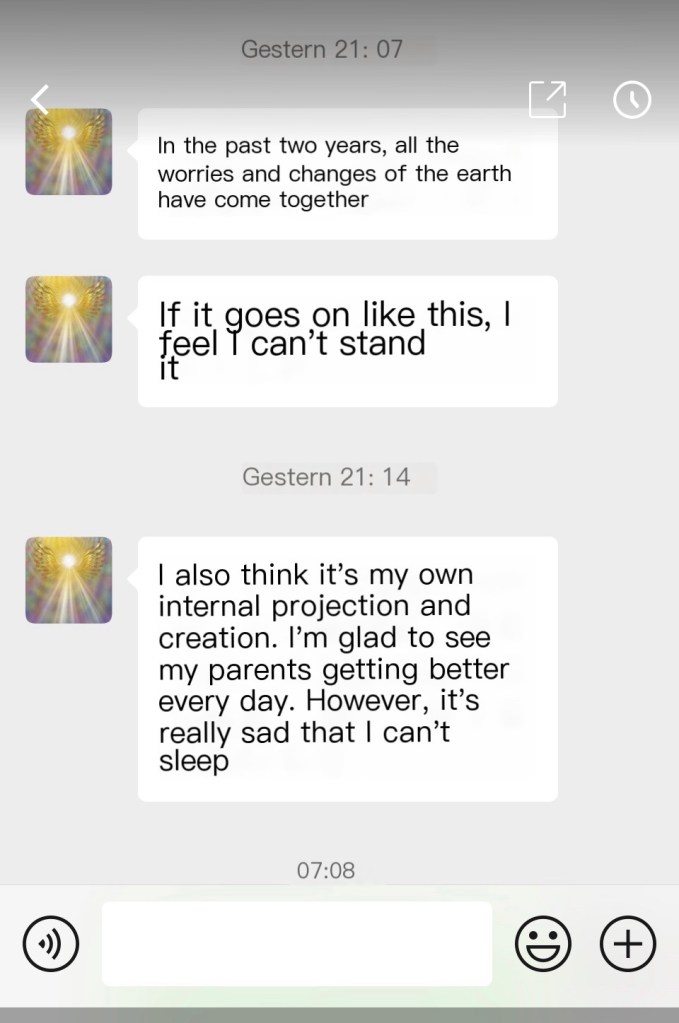Screen dimensions: 679x1023
Task: Open the share/export icon at top
Action: coord(547,99)
